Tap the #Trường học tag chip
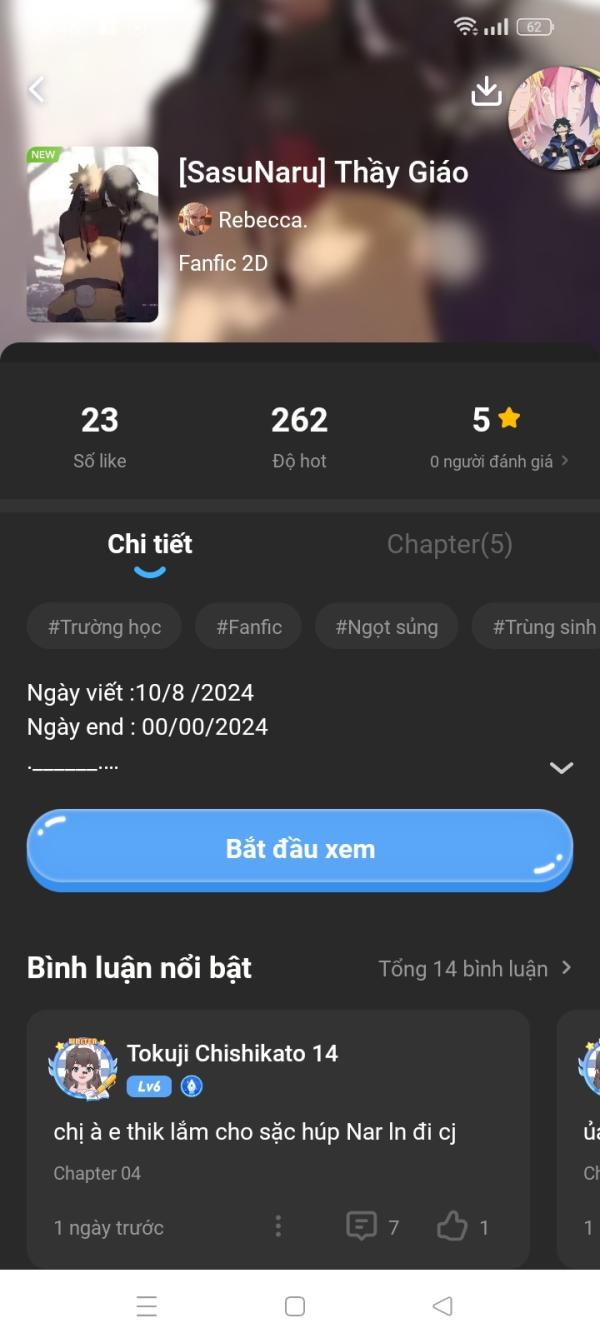The width and height of the screenshot is (600, 1343). coord(104,627)
